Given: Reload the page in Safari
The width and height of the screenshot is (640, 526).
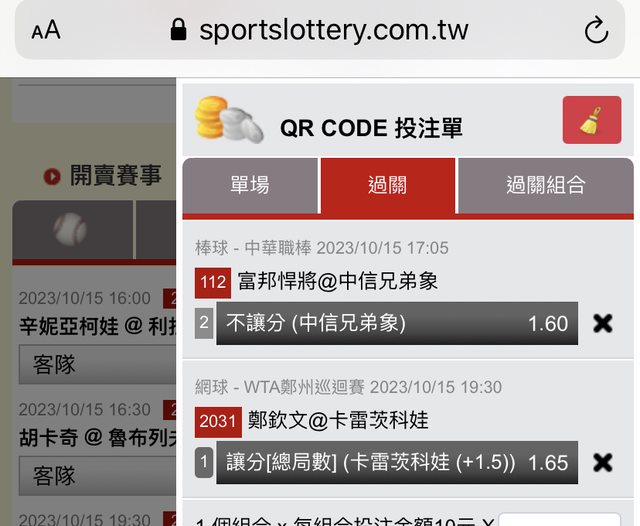Looking at the screenshot, I should click(x=596, y=30).
